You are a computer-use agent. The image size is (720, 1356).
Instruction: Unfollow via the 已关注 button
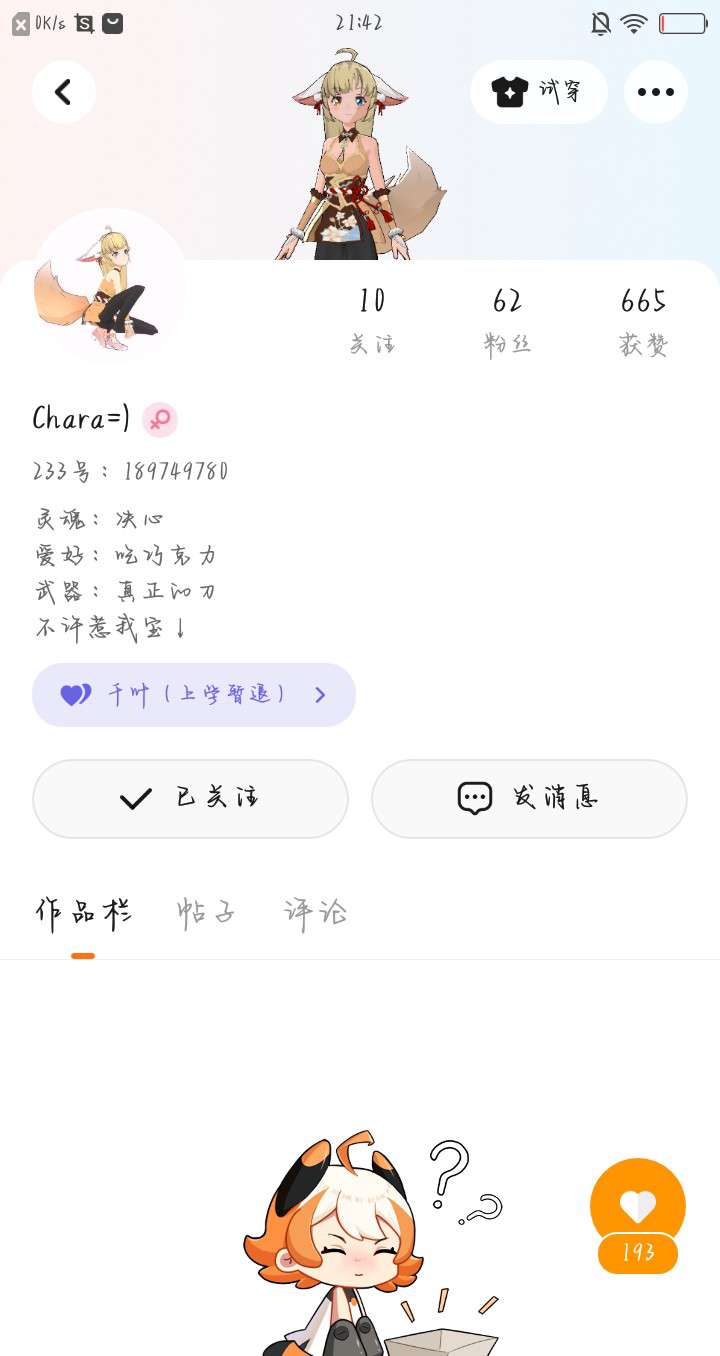coord(190,798)
